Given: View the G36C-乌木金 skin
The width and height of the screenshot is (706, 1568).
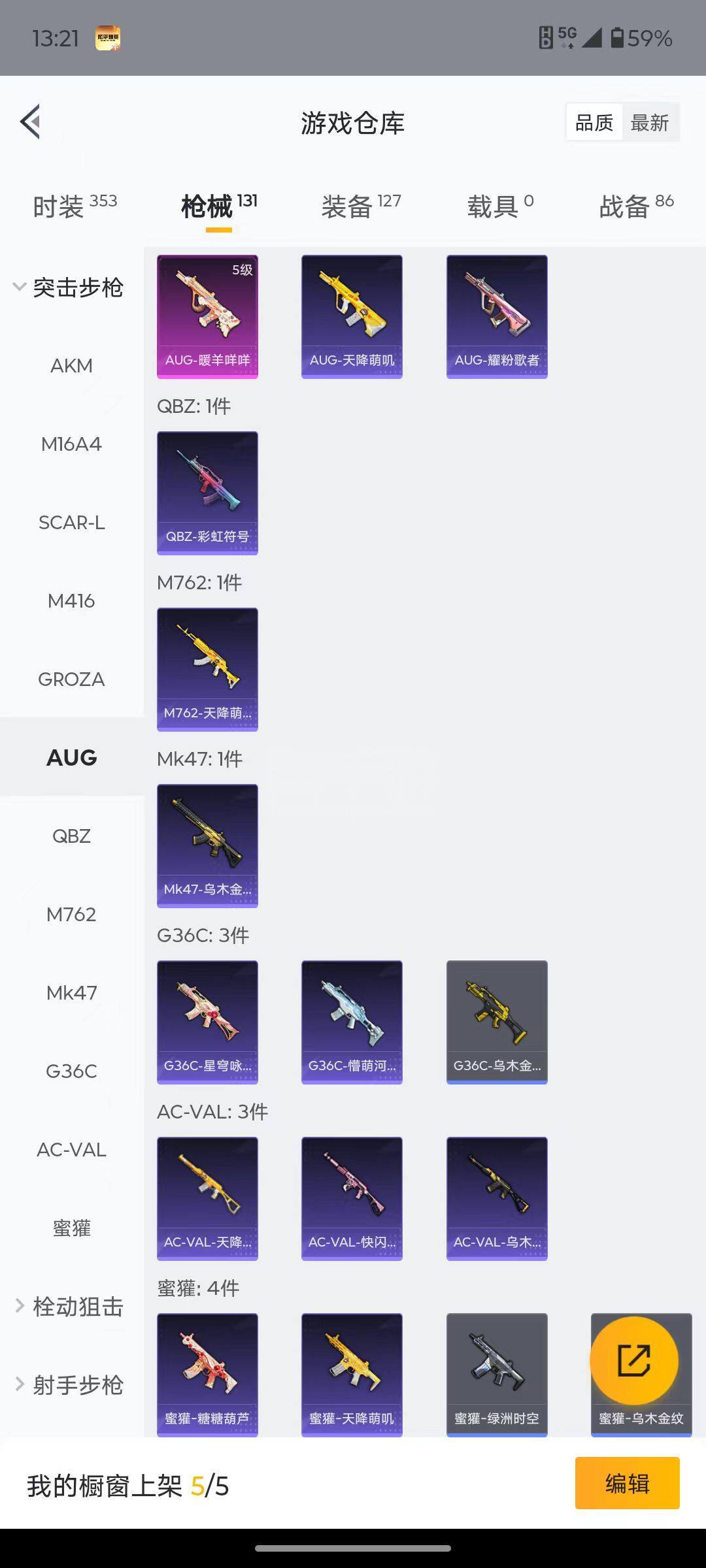Looking at the screenshot, I should [497, 1022].
